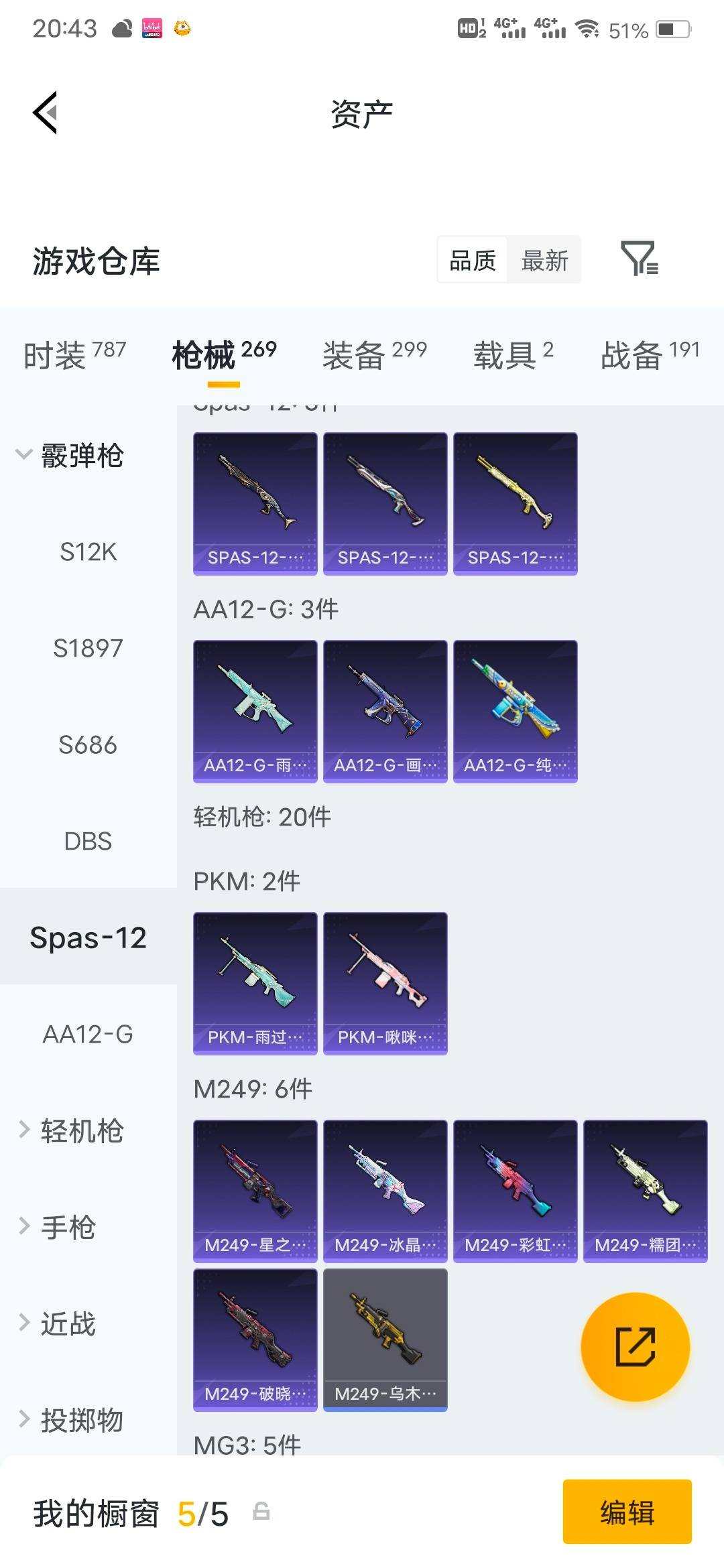724x1568 pixels.
Task: Select S12K in the sidebar
Action: [88, 552]
